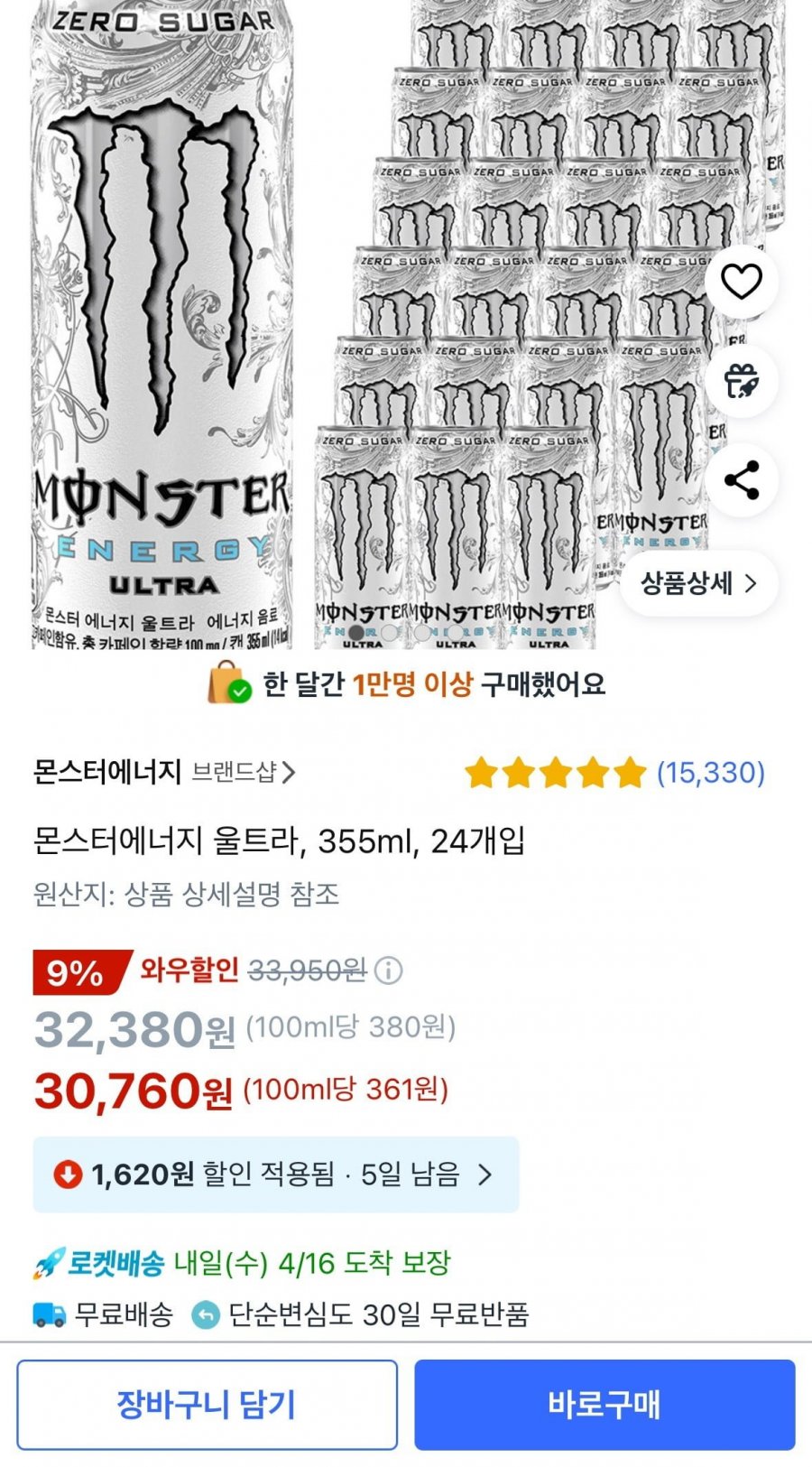Viewport: 812px width, 1467px height.
Task: Add product to wishlist with heart icon
Action: [742, 283]
